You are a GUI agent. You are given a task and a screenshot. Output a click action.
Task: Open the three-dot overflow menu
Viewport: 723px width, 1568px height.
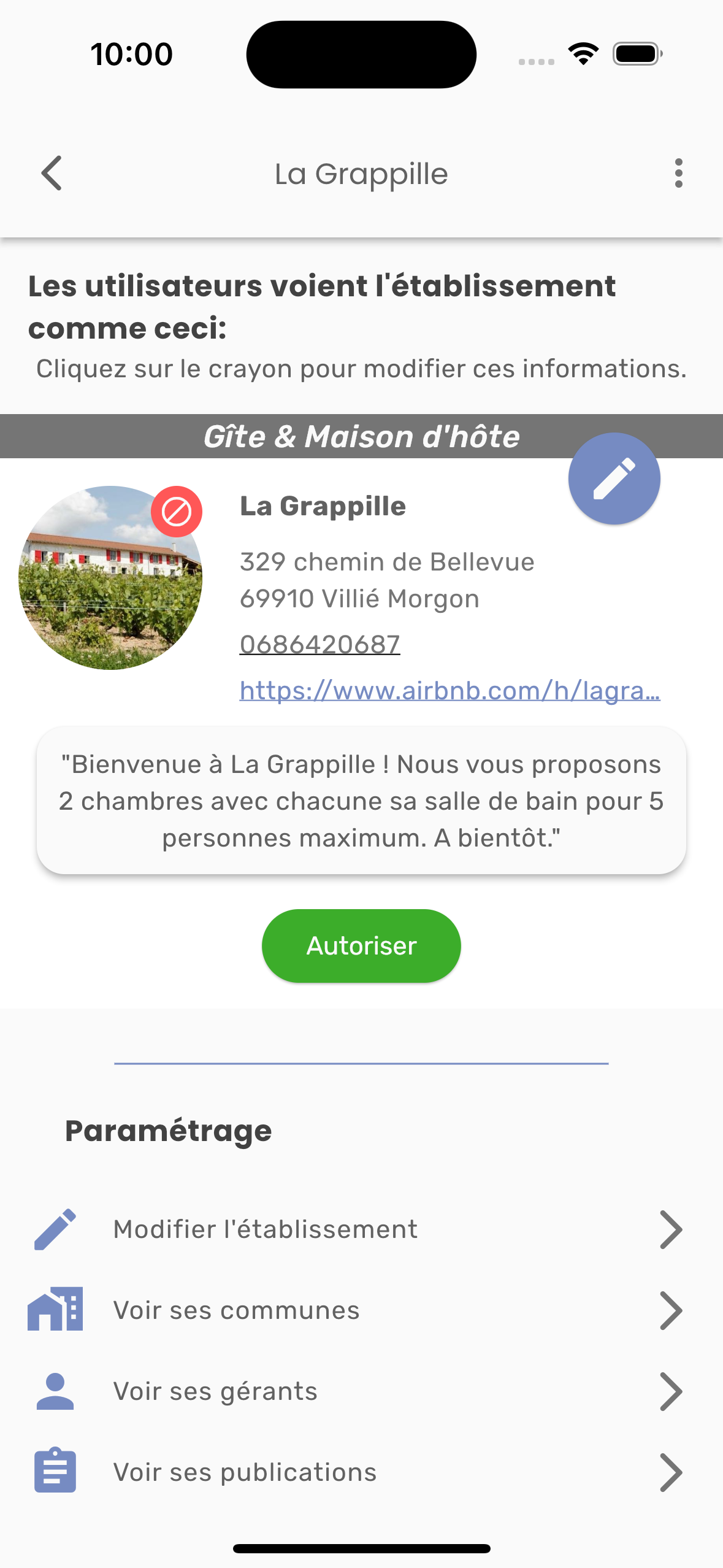pyautogui.click(x=678, y=173)
